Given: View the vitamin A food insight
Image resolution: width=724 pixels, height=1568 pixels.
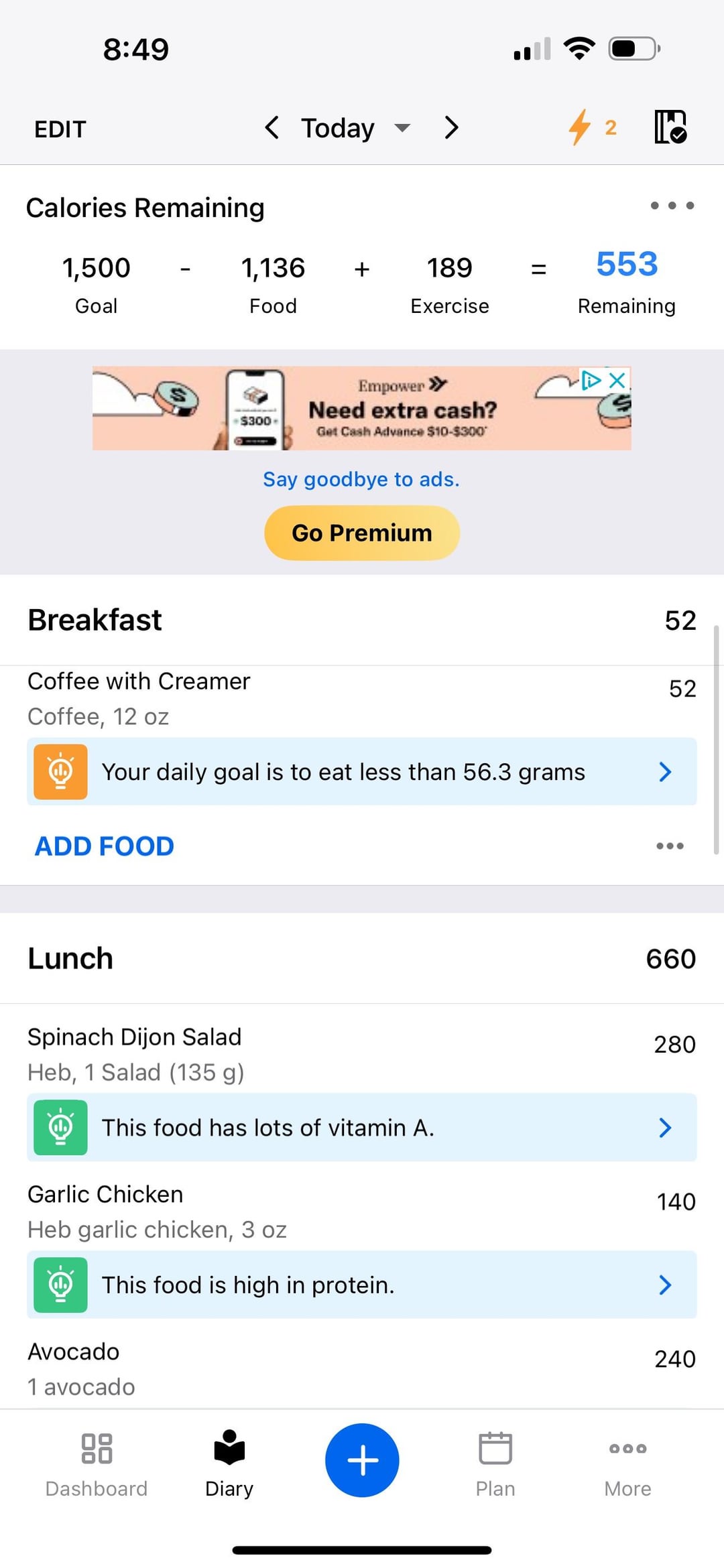Looking at the screenshot, I should pos(362,1128).
